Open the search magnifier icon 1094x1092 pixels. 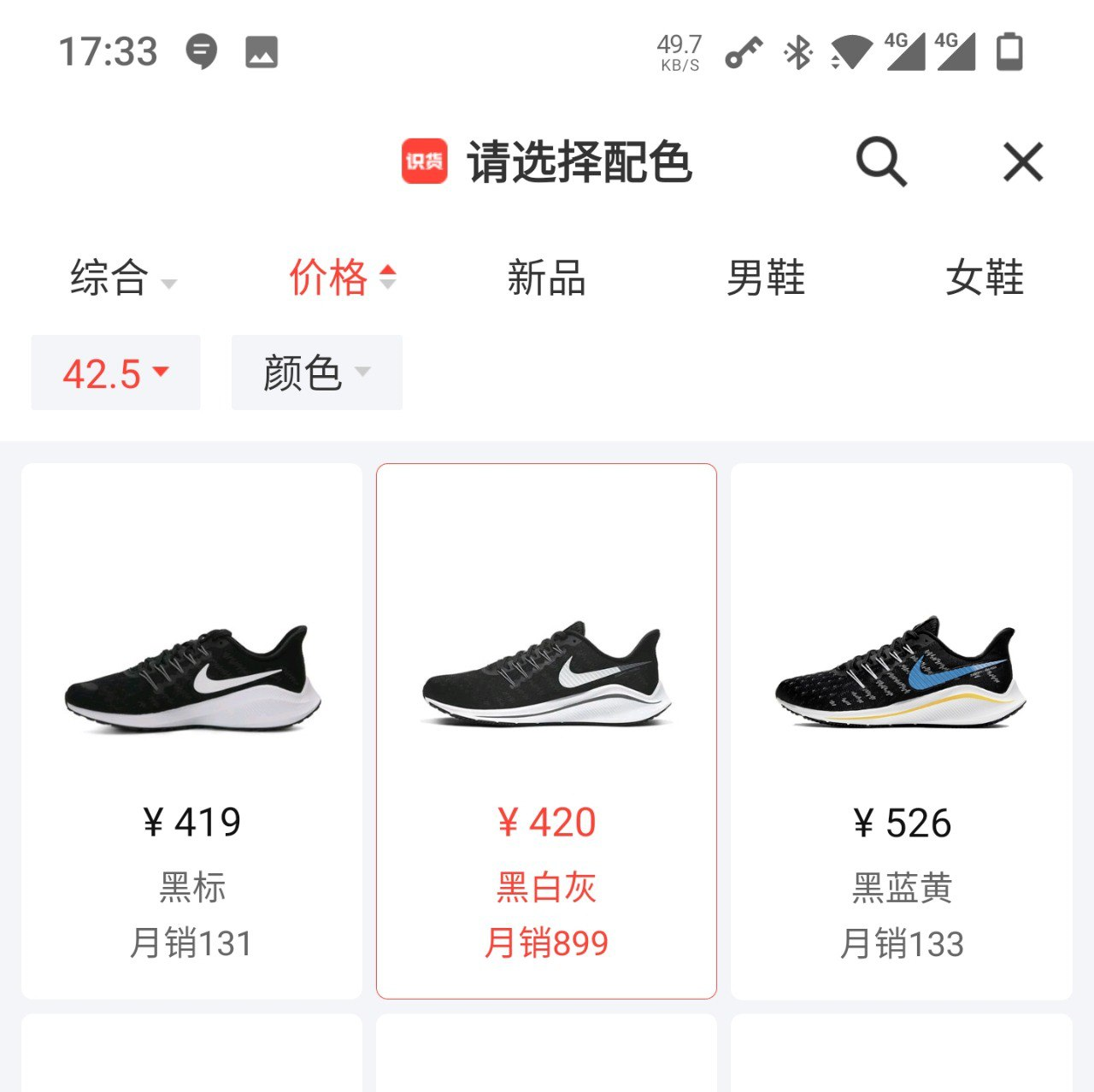881,161
